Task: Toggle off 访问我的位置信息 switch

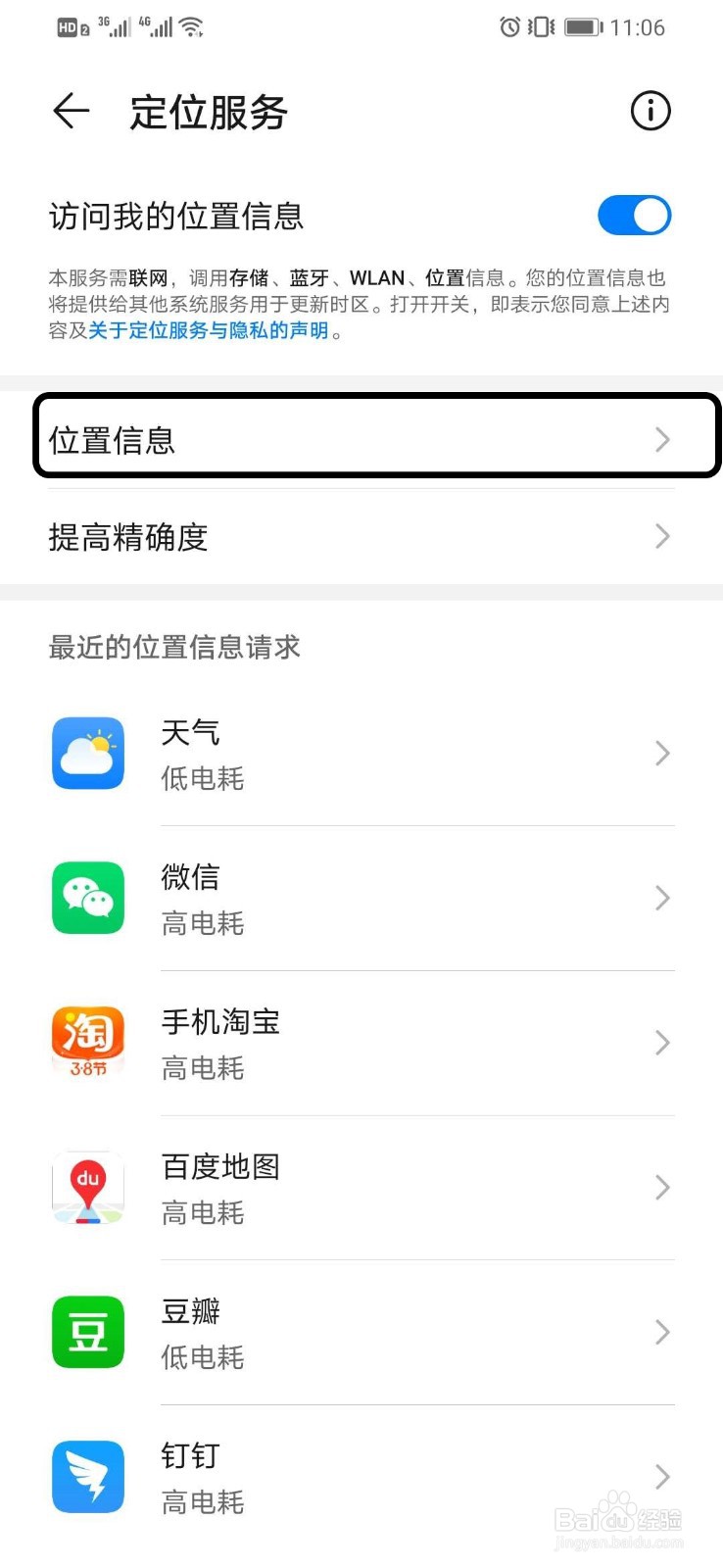Action: point(634,215)
